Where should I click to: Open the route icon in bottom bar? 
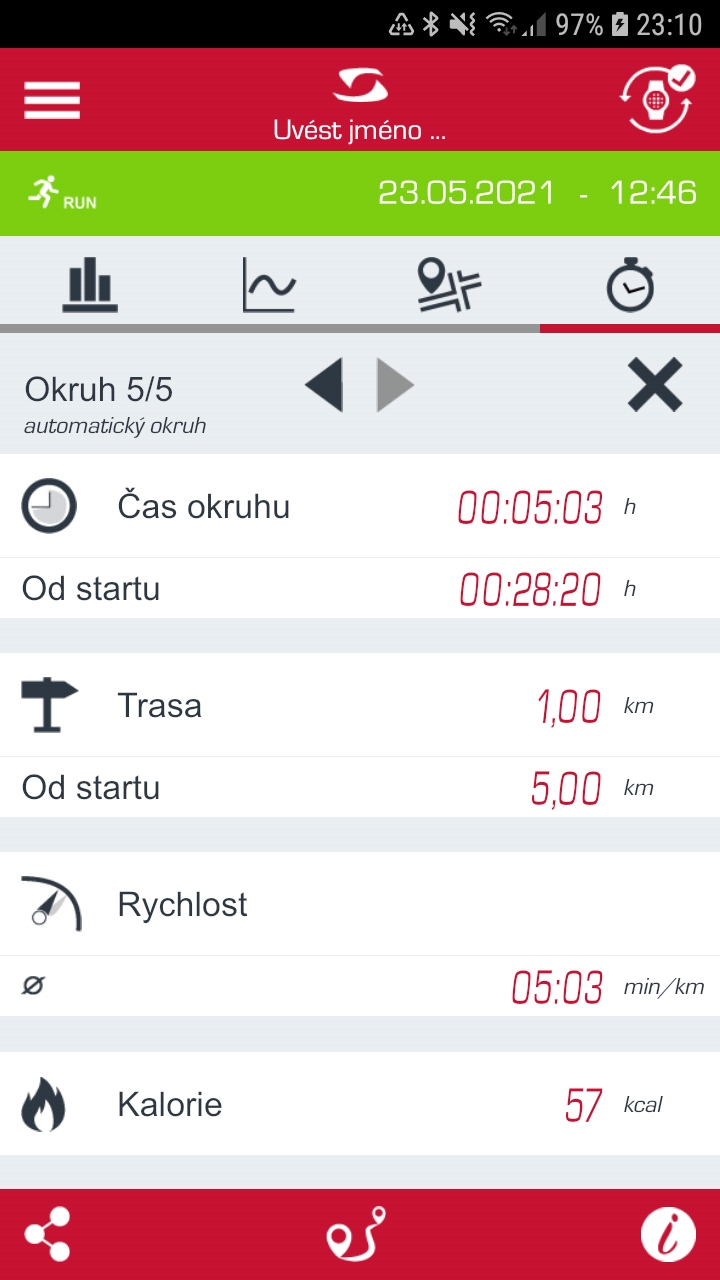pyautogui.click(x=356, y=1234)
